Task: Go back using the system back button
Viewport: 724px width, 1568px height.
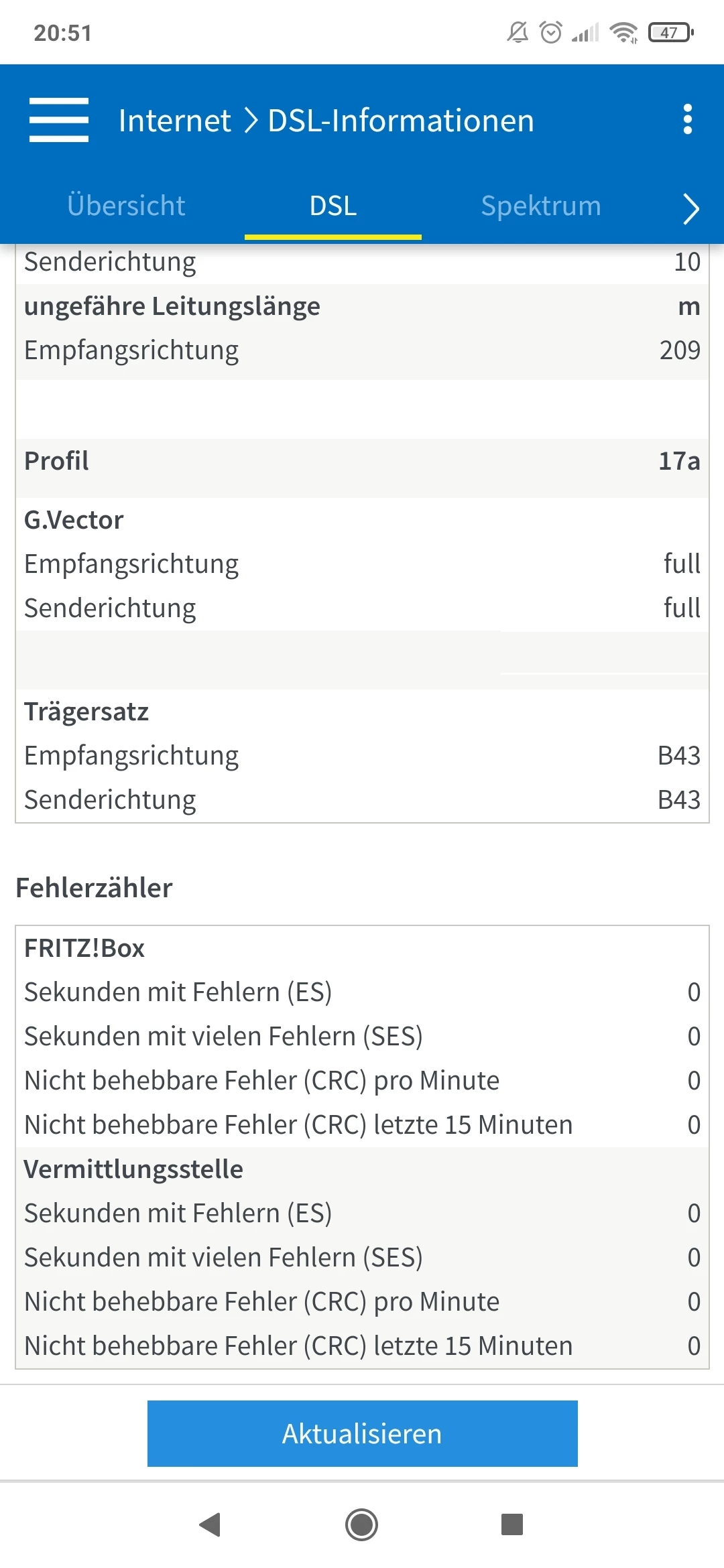Action: tap(210, 1524)
